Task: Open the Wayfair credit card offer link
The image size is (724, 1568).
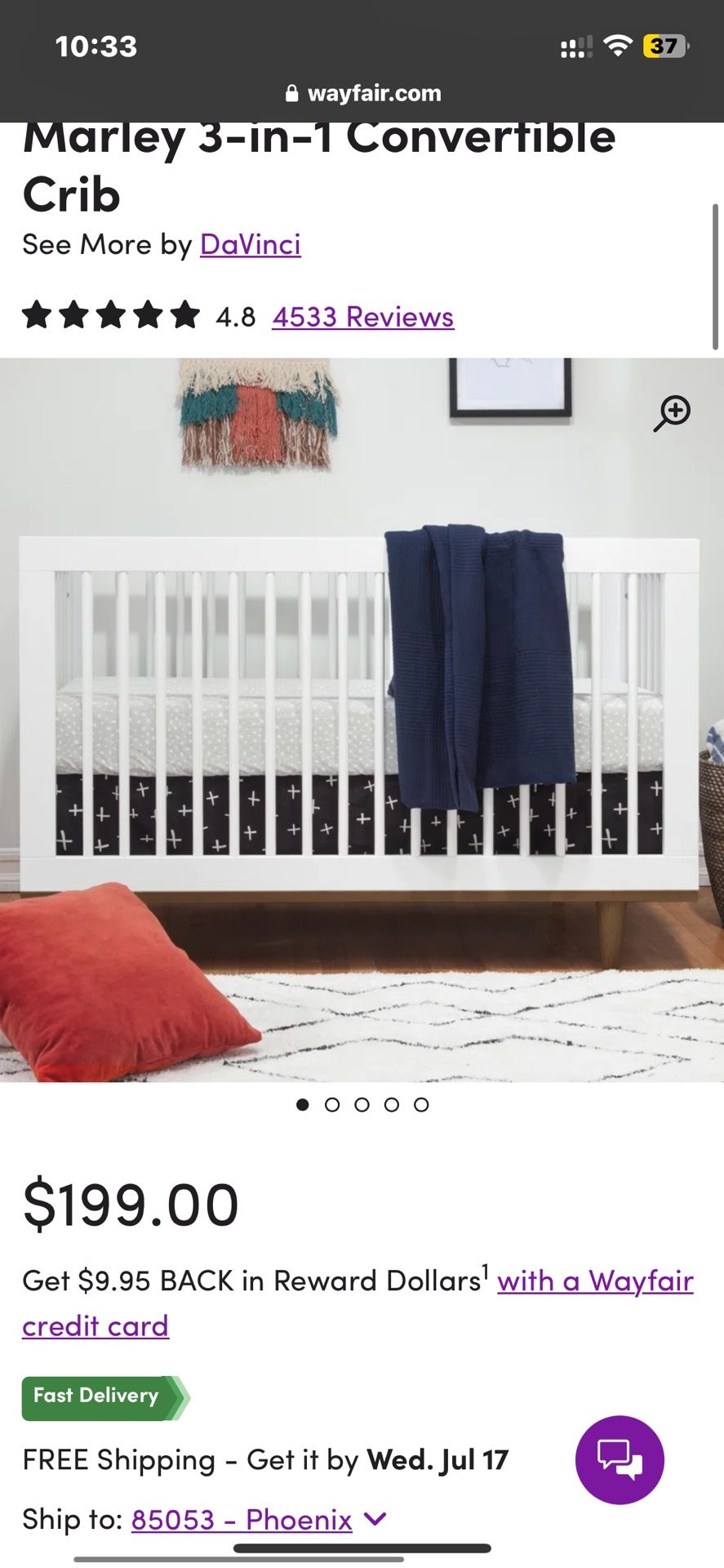Action: click(x=358, y=1303)
